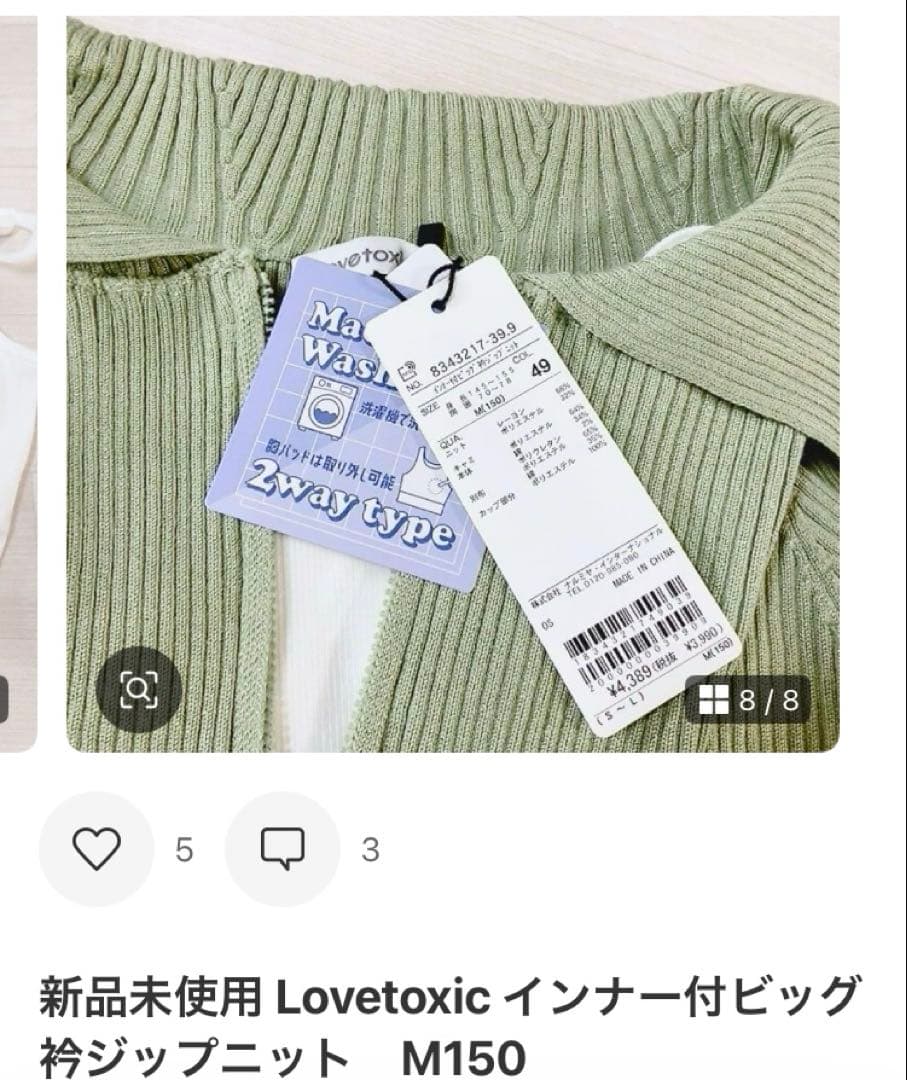Search similar items with the image-search icon
Screen dimensions: 907x1080
(x=139, y=689)
